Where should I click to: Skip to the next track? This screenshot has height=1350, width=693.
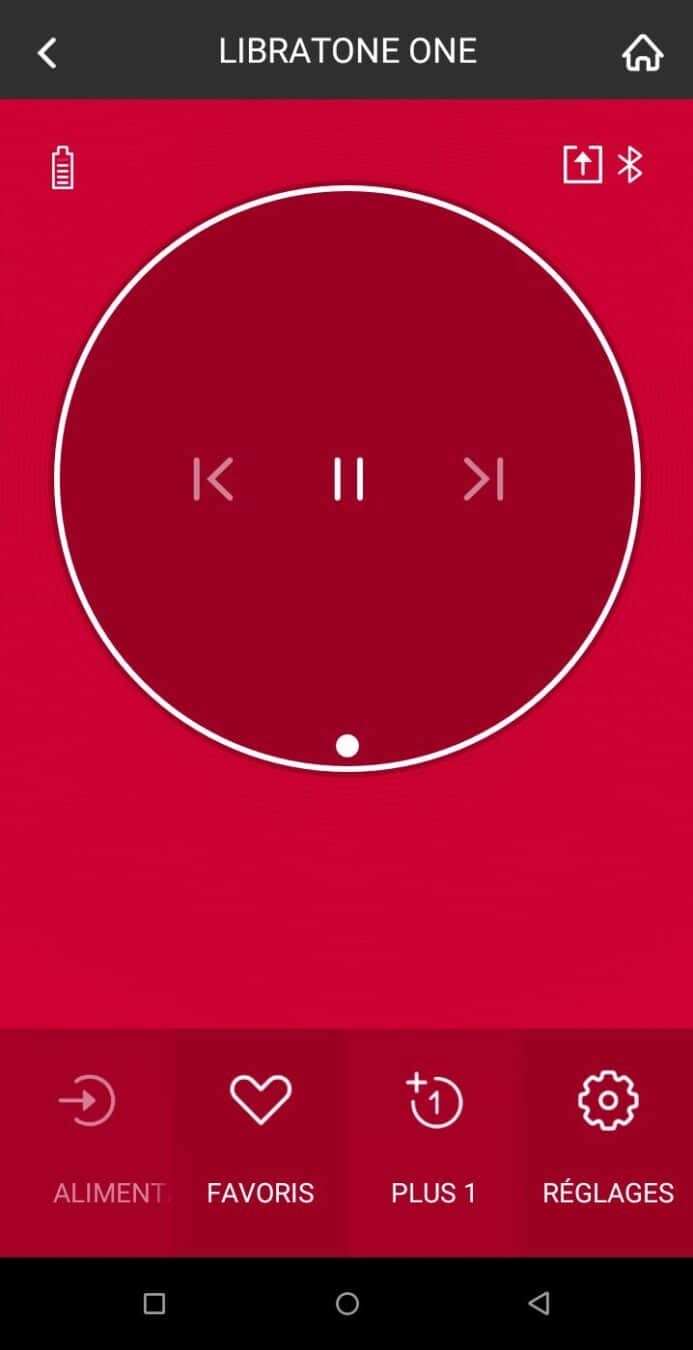point(484,479)
